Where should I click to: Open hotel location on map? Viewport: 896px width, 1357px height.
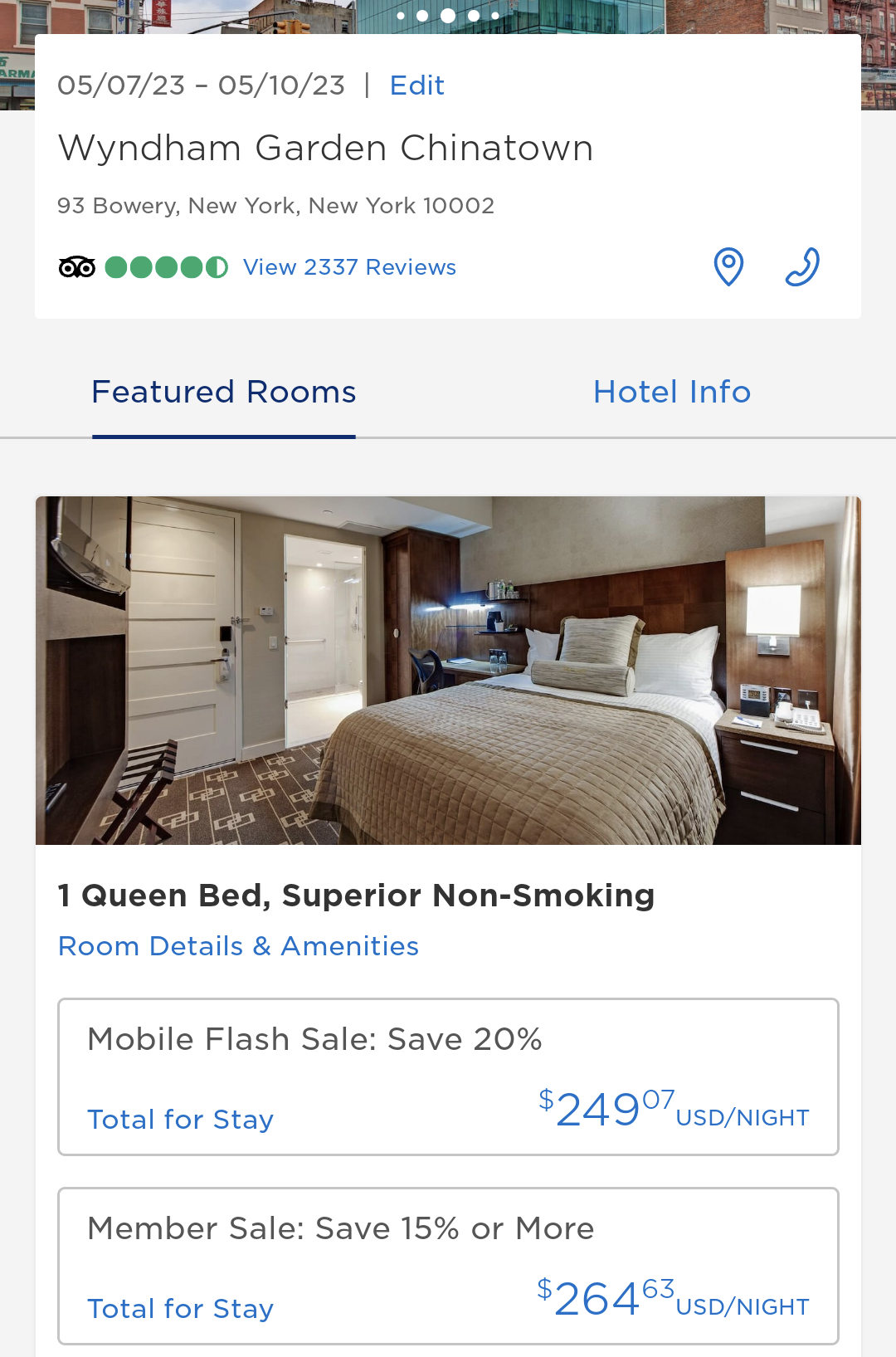point(728,267)
